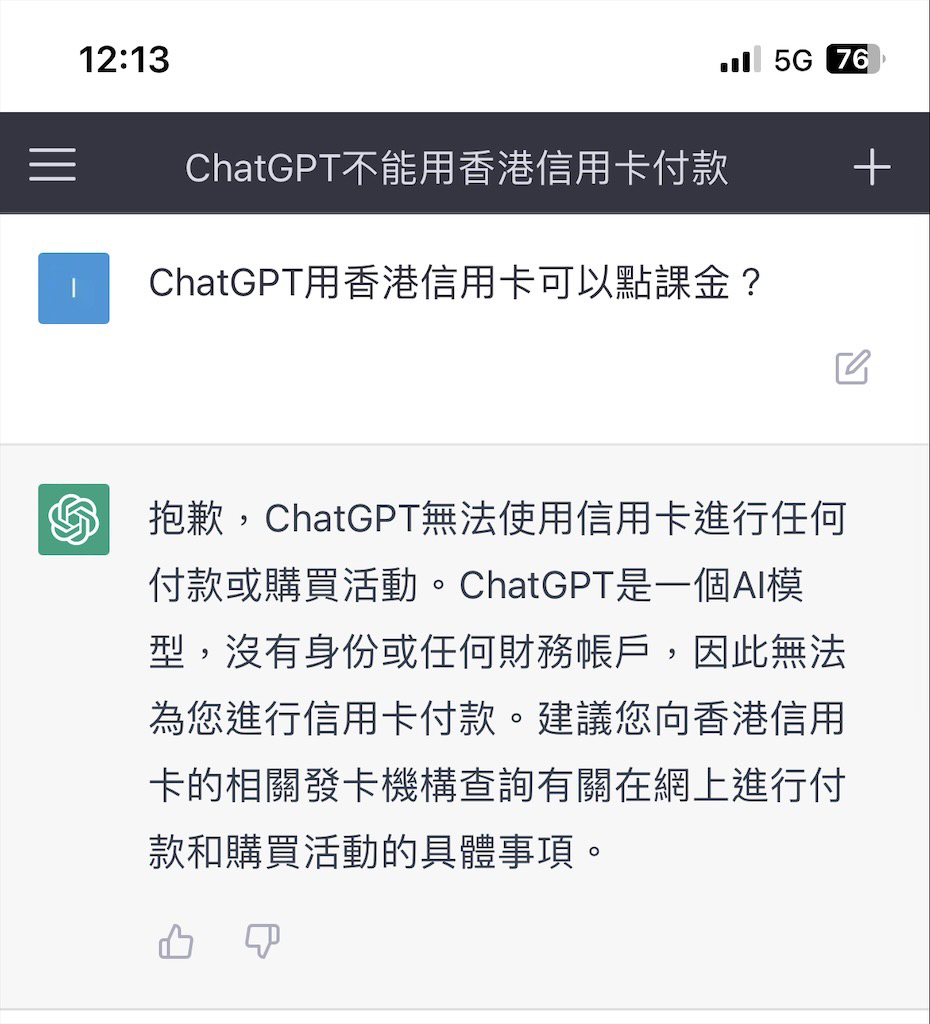Image resolution: width=930 pixels, height=1024 pixels.
Task: Expand the conversation list via the menu icon
Action: (52, 164)
